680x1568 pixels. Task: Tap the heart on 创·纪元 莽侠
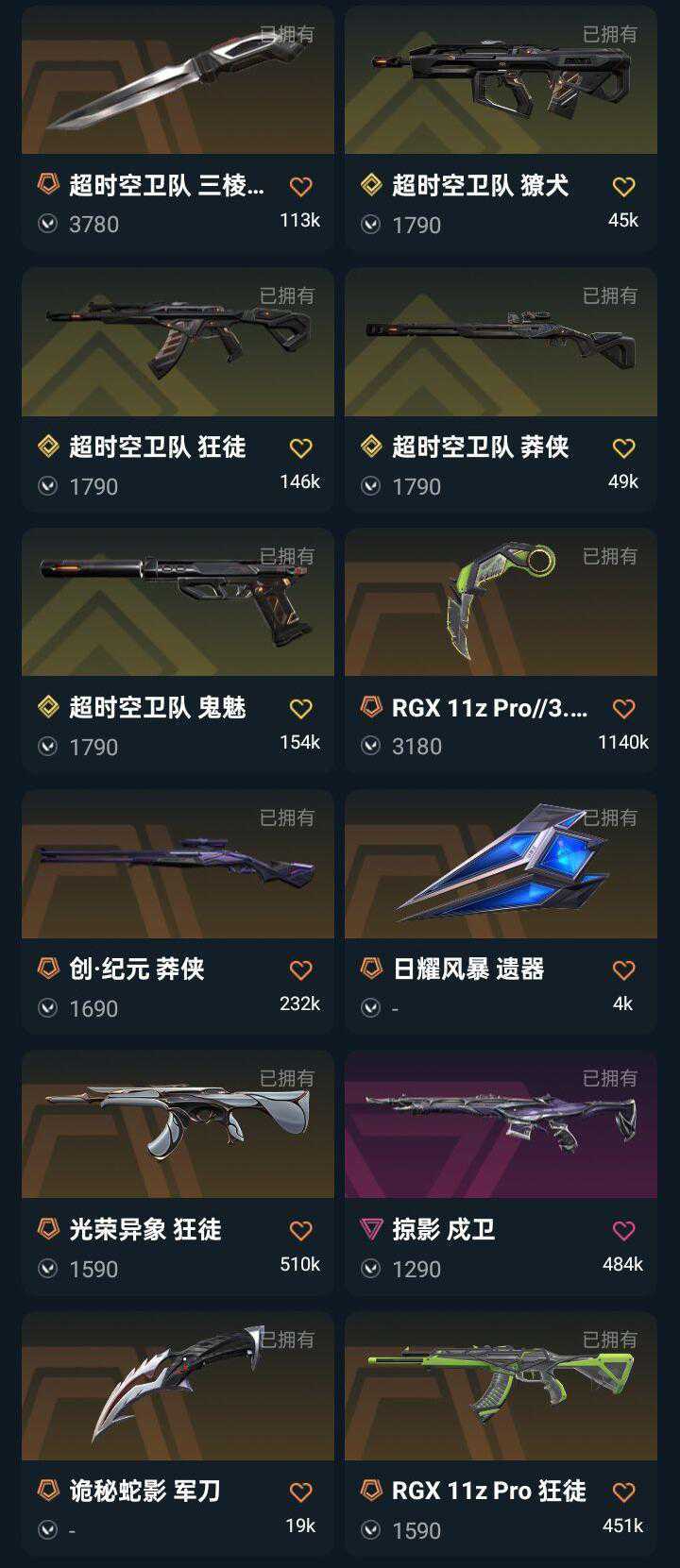coord(300,970)
